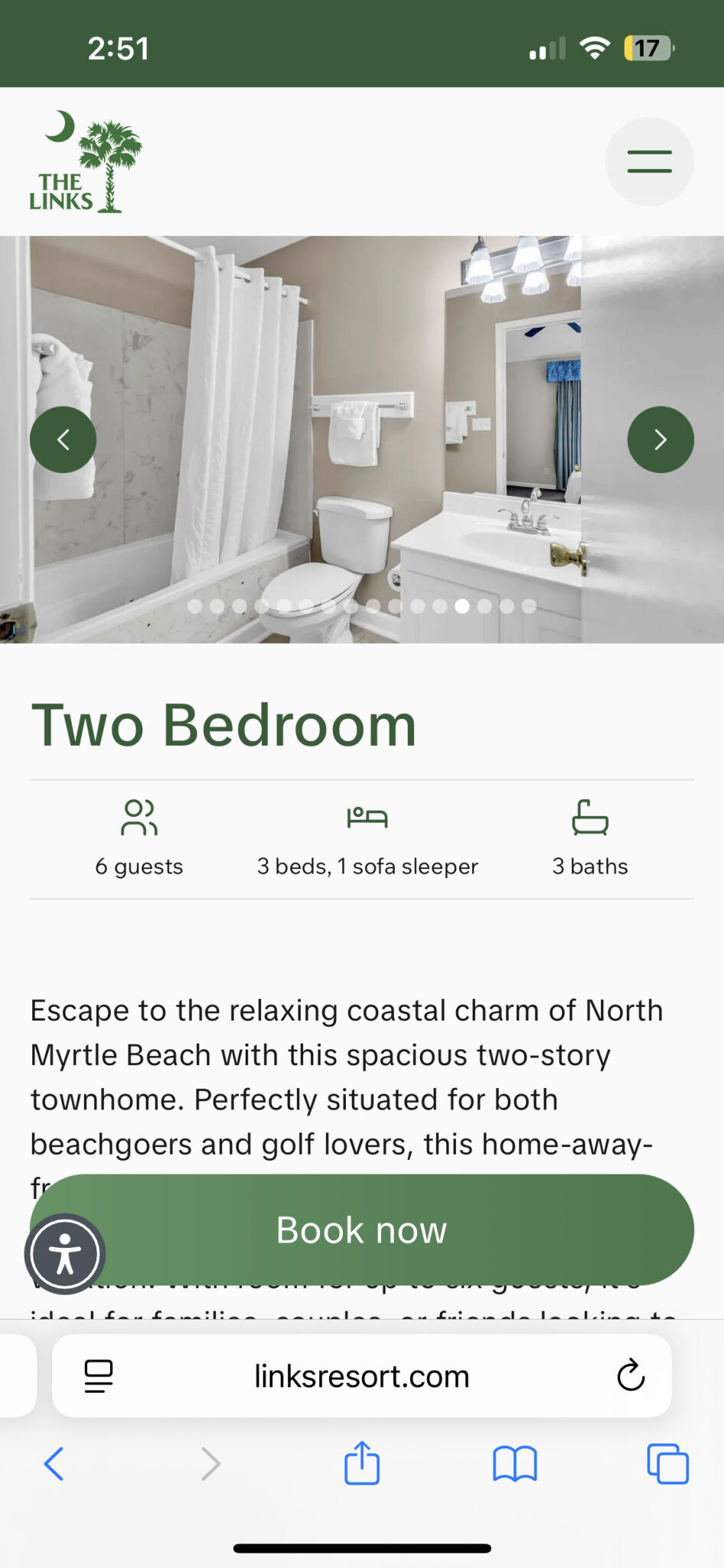
Task: Go back to the previous page
Action: pos(54,1464)
